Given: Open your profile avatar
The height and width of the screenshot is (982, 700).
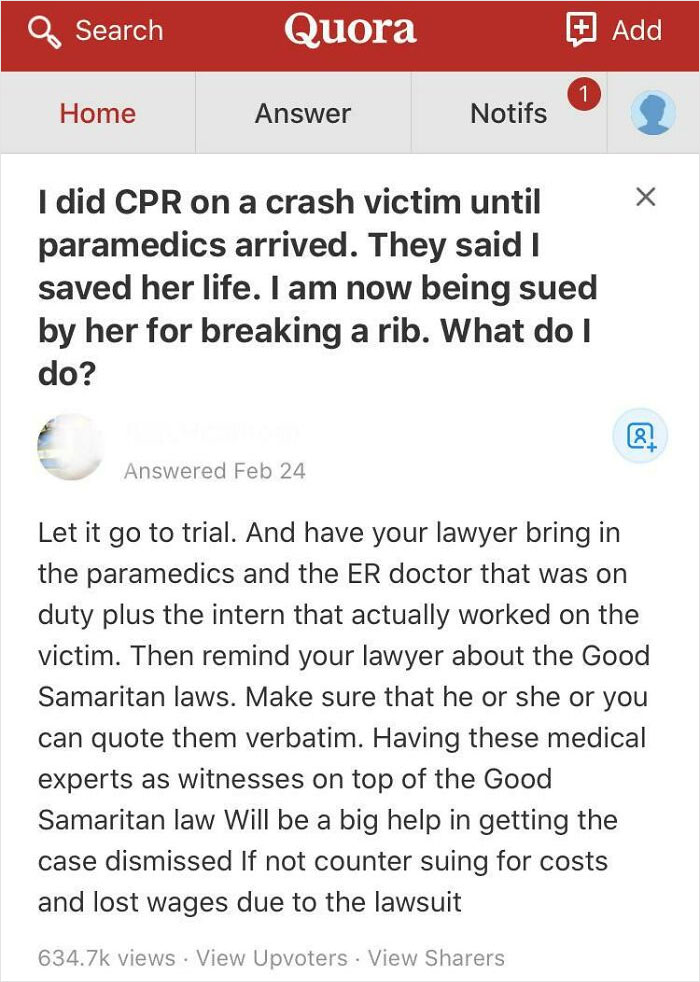Looking at the screenshot, I should [x=650, y=115].
